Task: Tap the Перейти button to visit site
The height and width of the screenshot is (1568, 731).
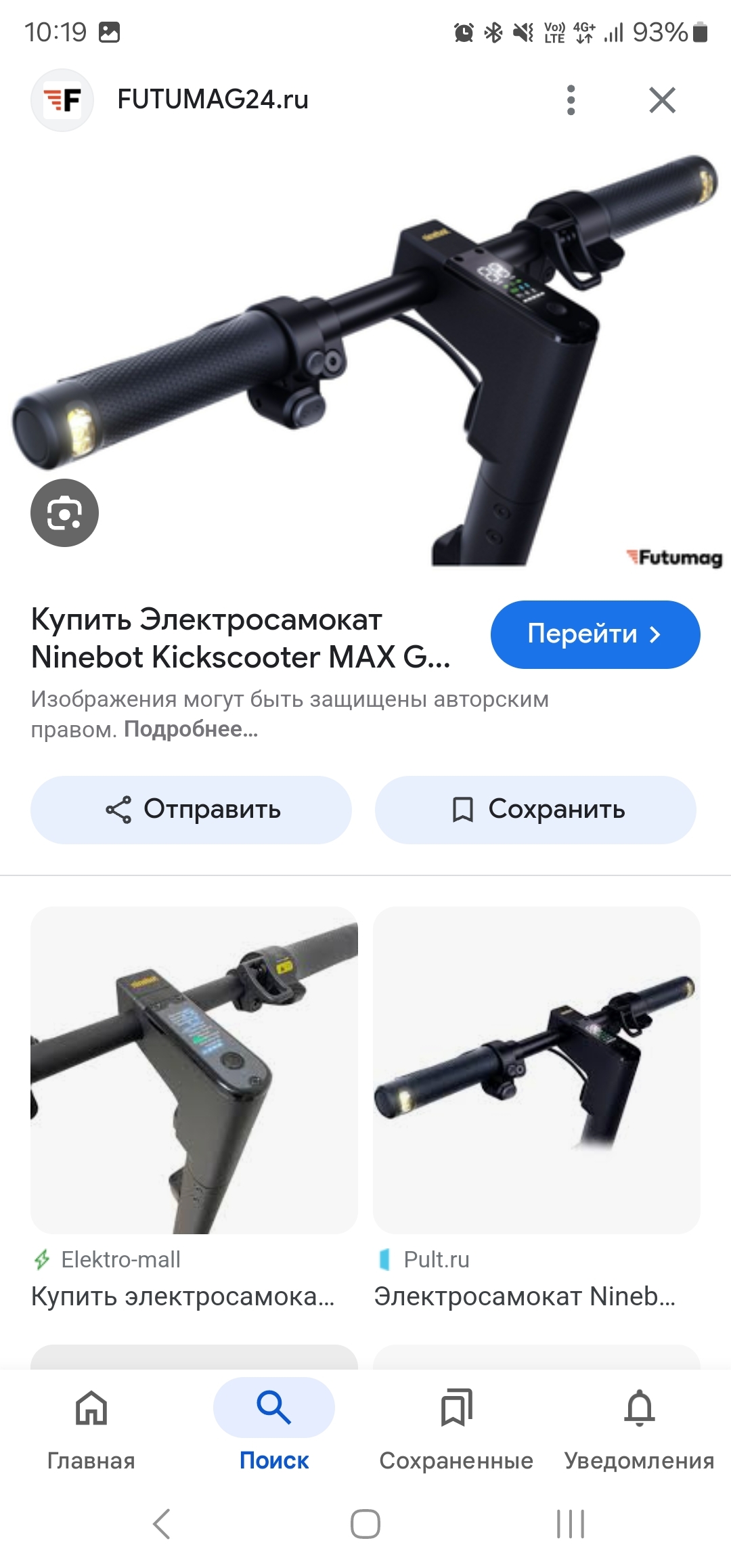Action: point(594,634)
